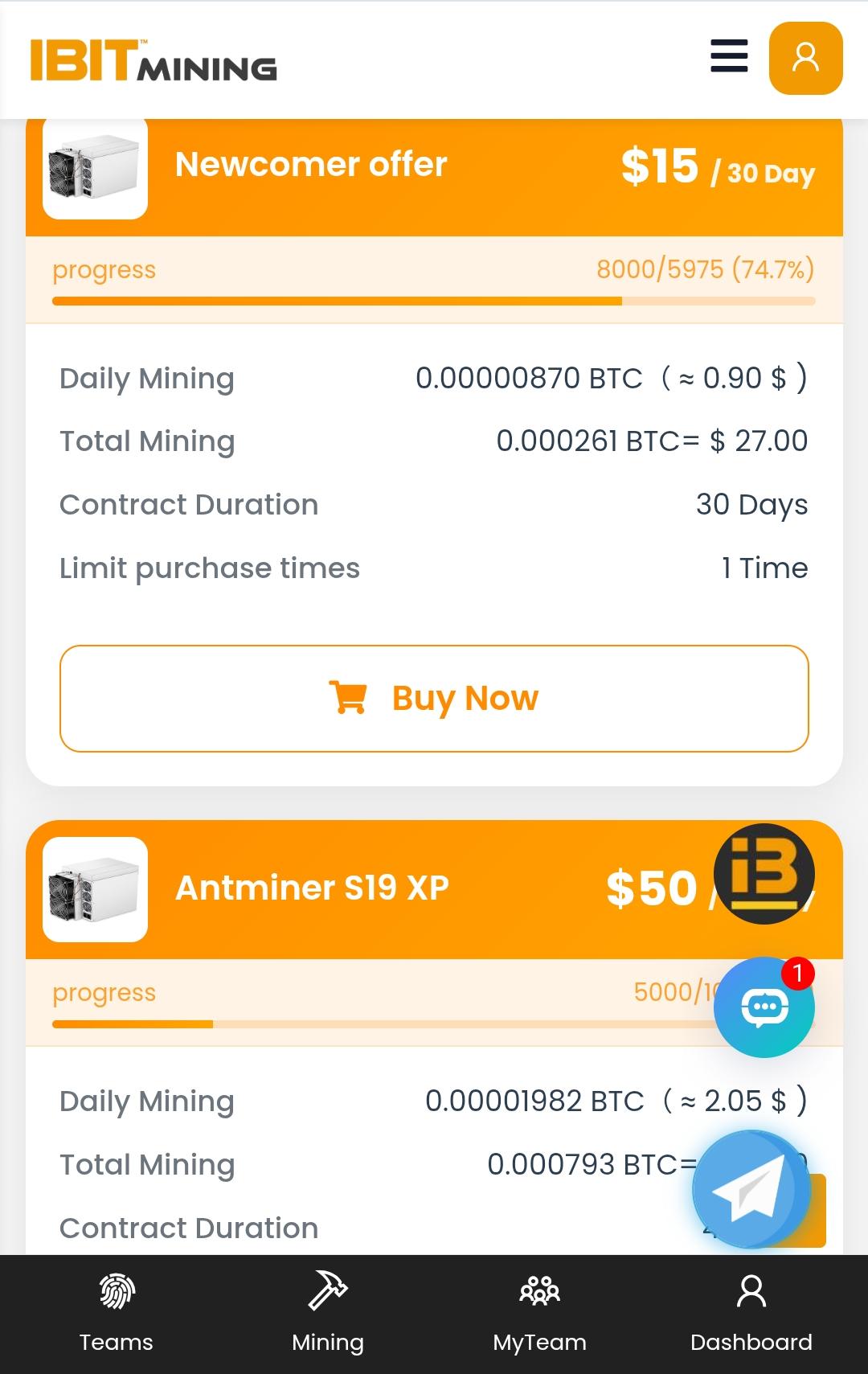Click the IBIT Mining logo
Screen dimensions: 868x1374
(151, 60)
